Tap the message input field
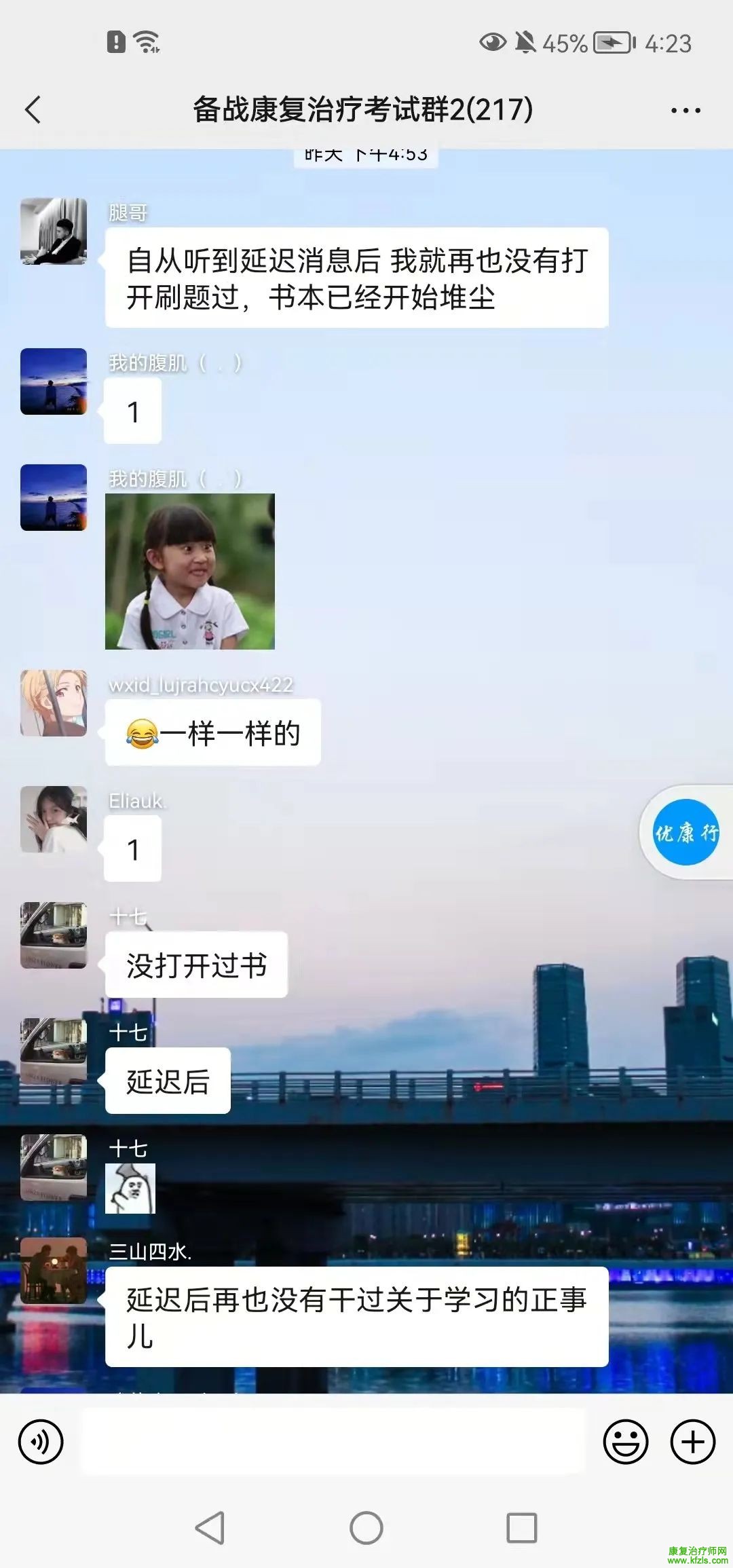This screenshot has width=733, height=1568. pos(333,1440)
